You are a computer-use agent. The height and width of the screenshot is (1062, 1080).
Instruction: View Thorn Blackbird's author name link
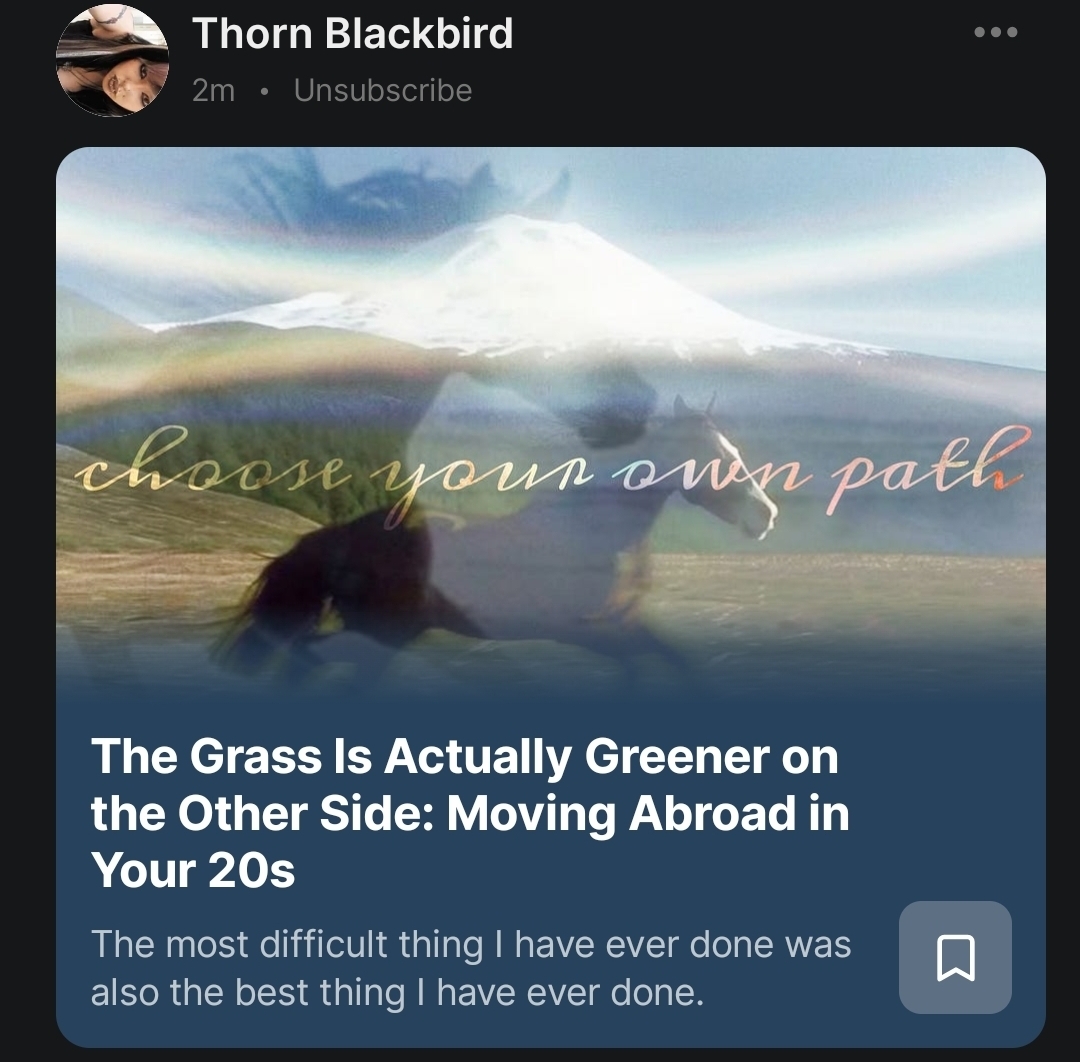pos(352,33)
